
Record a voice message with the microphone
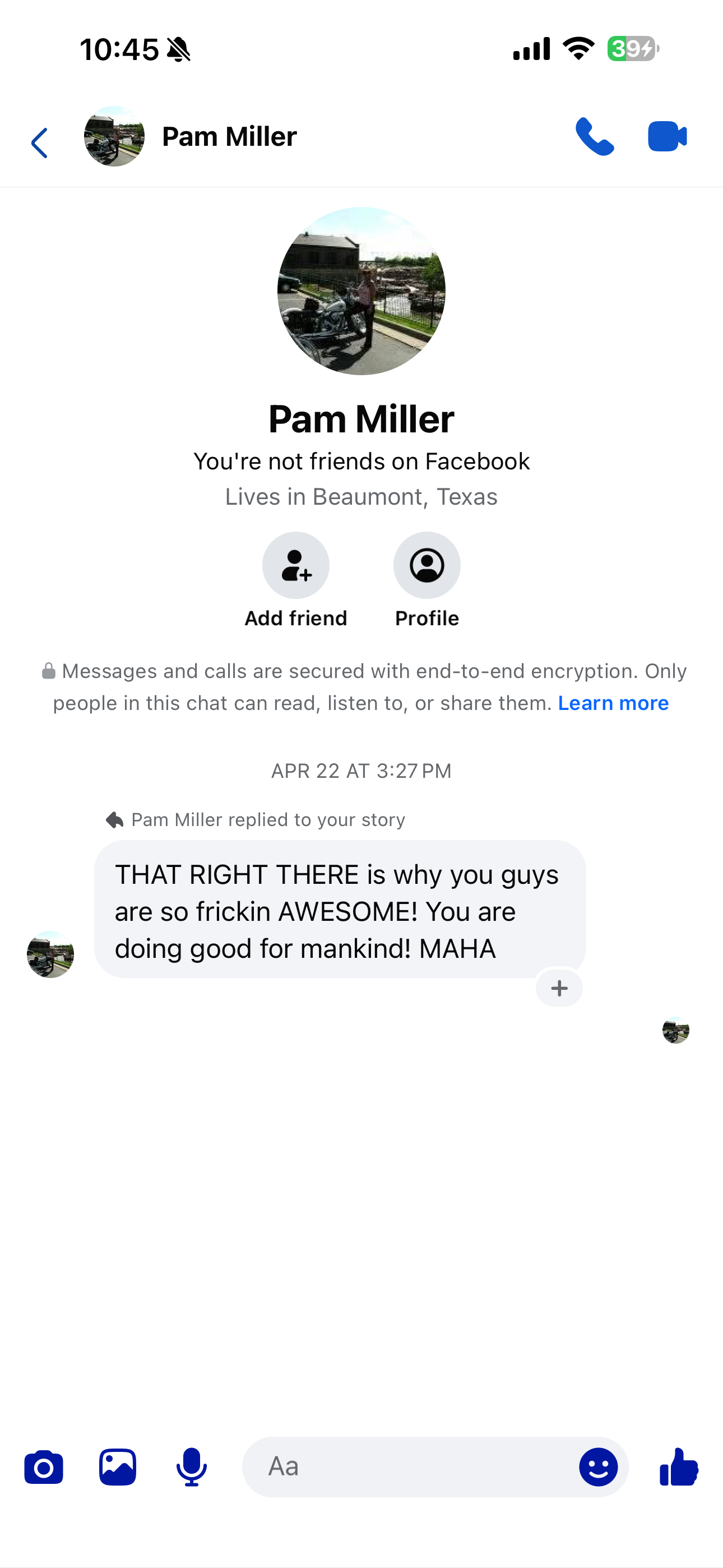(192, 1467)
